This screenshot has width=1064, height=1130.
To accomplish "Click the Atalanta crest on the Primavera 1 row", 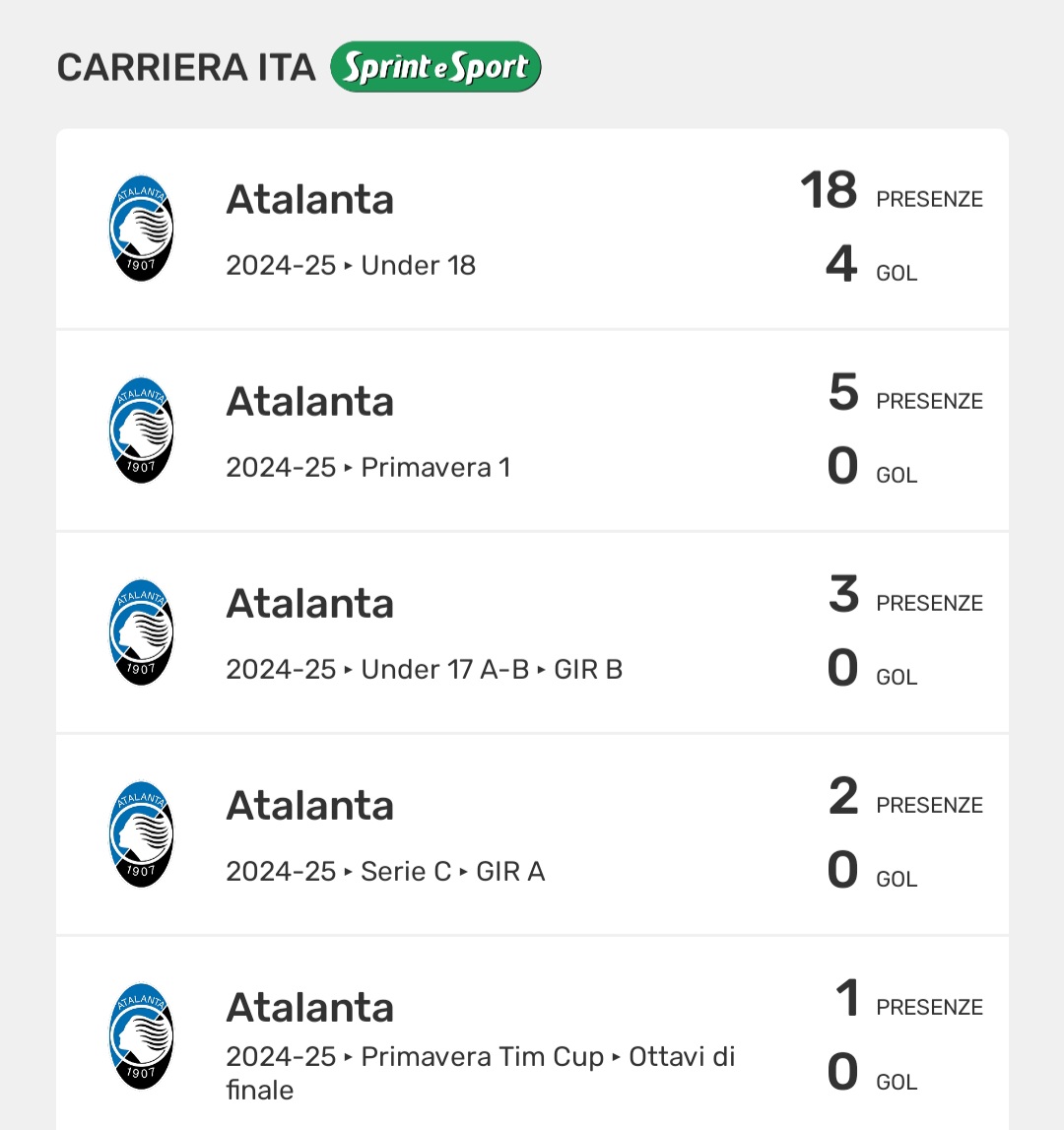I will click(141, 430).
